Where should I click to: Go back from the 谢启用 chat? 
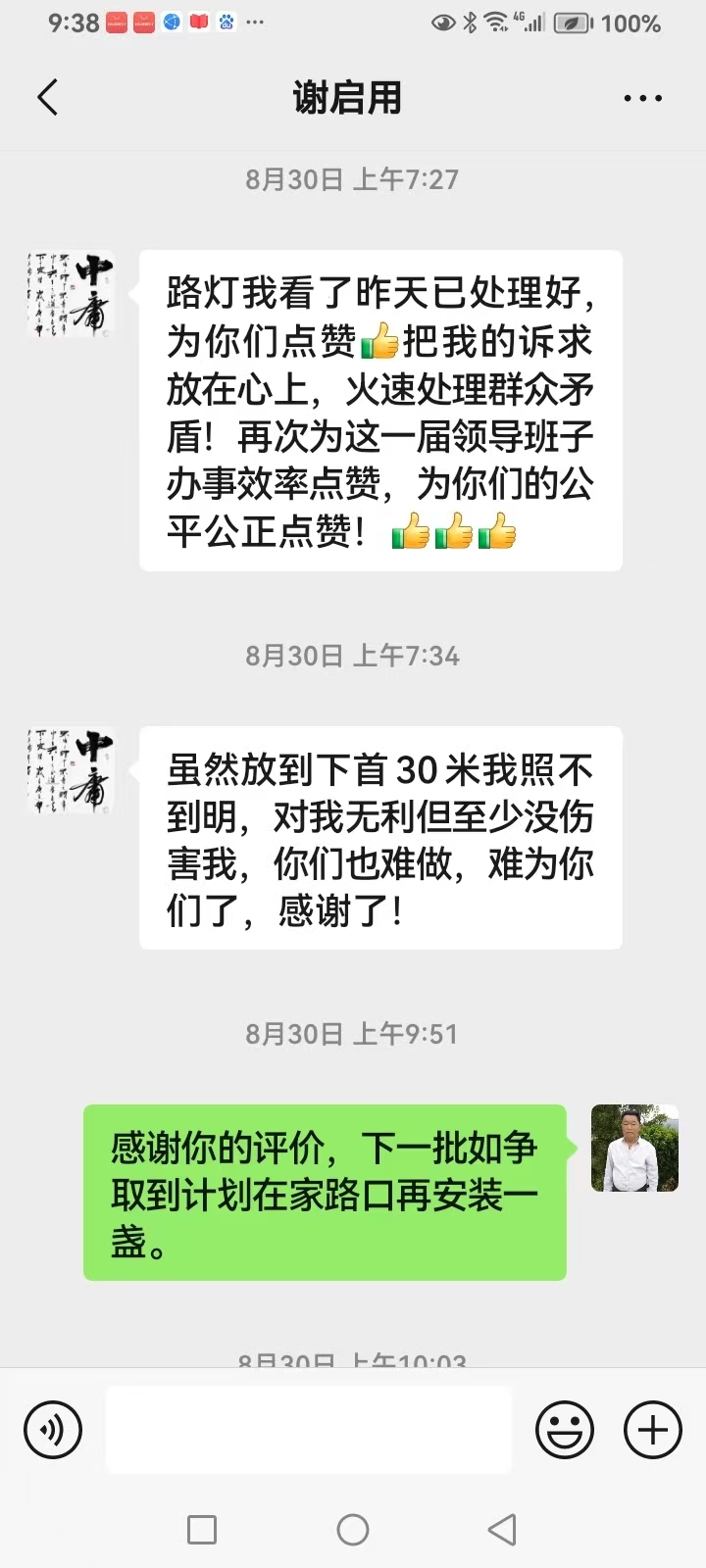click(47, 98)
